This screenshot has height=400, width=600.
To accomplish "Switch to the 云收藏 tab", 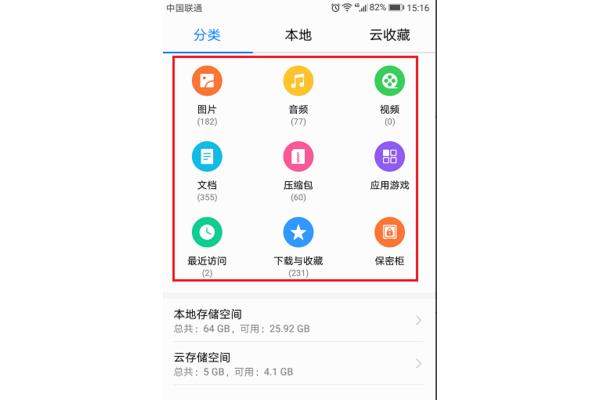I will [x=389, y=35].
